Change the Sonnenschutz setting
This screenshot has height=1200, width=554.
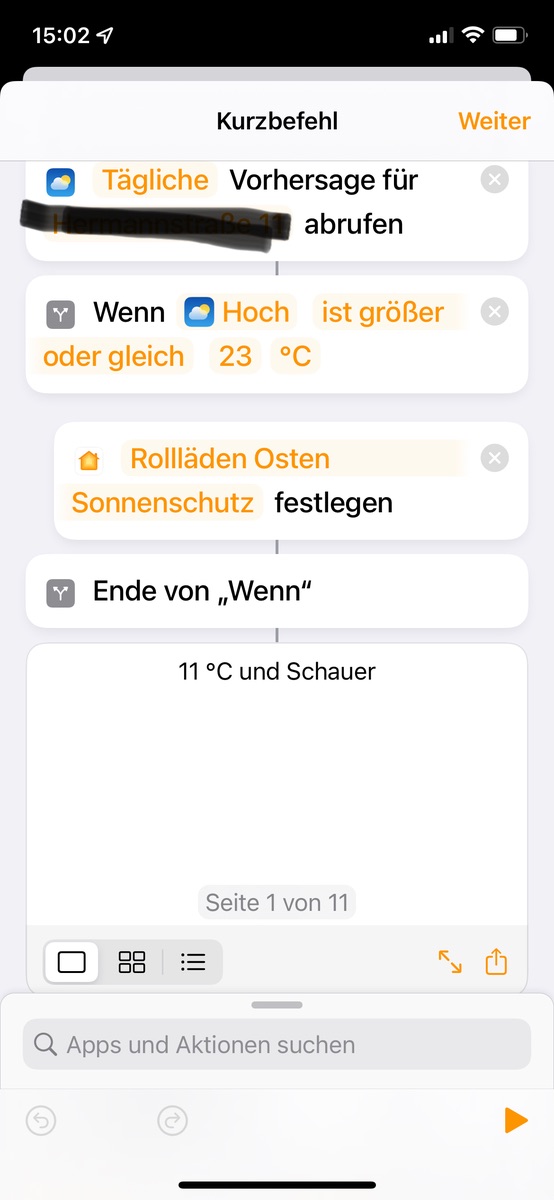click(x=163, y=502)
